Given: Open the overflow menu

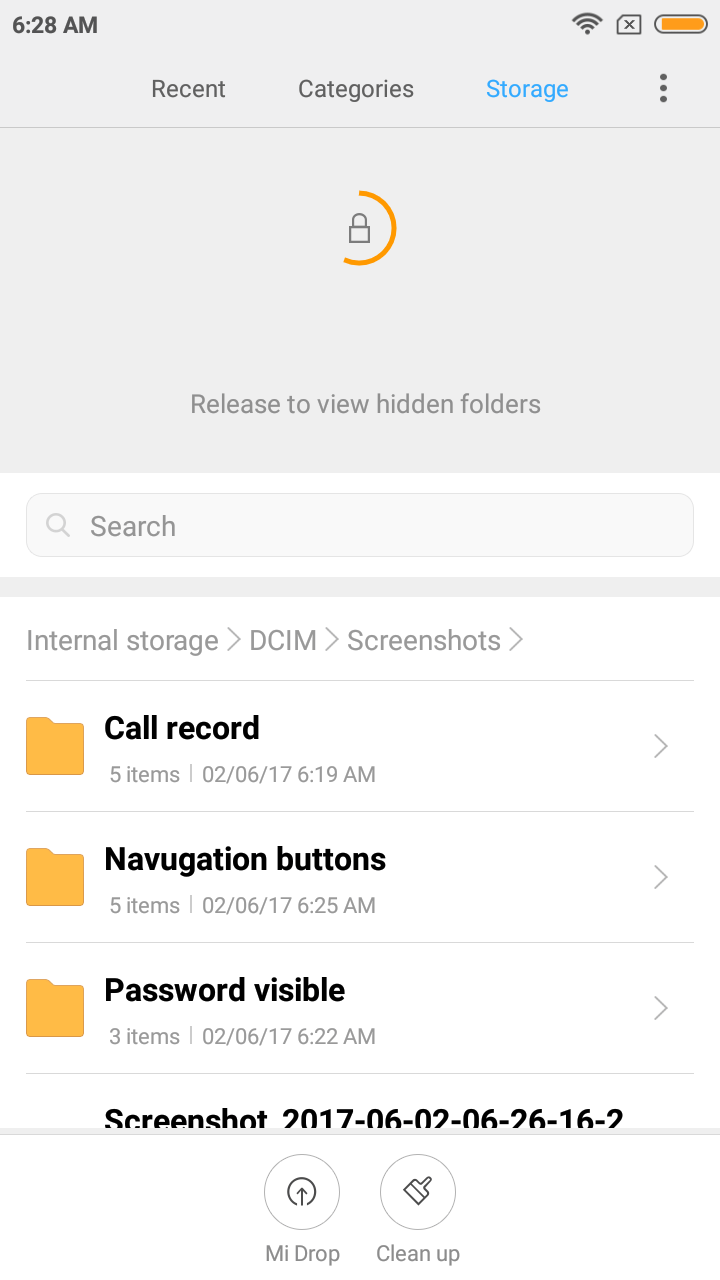Looking at the screenshot, I should 663,89.
